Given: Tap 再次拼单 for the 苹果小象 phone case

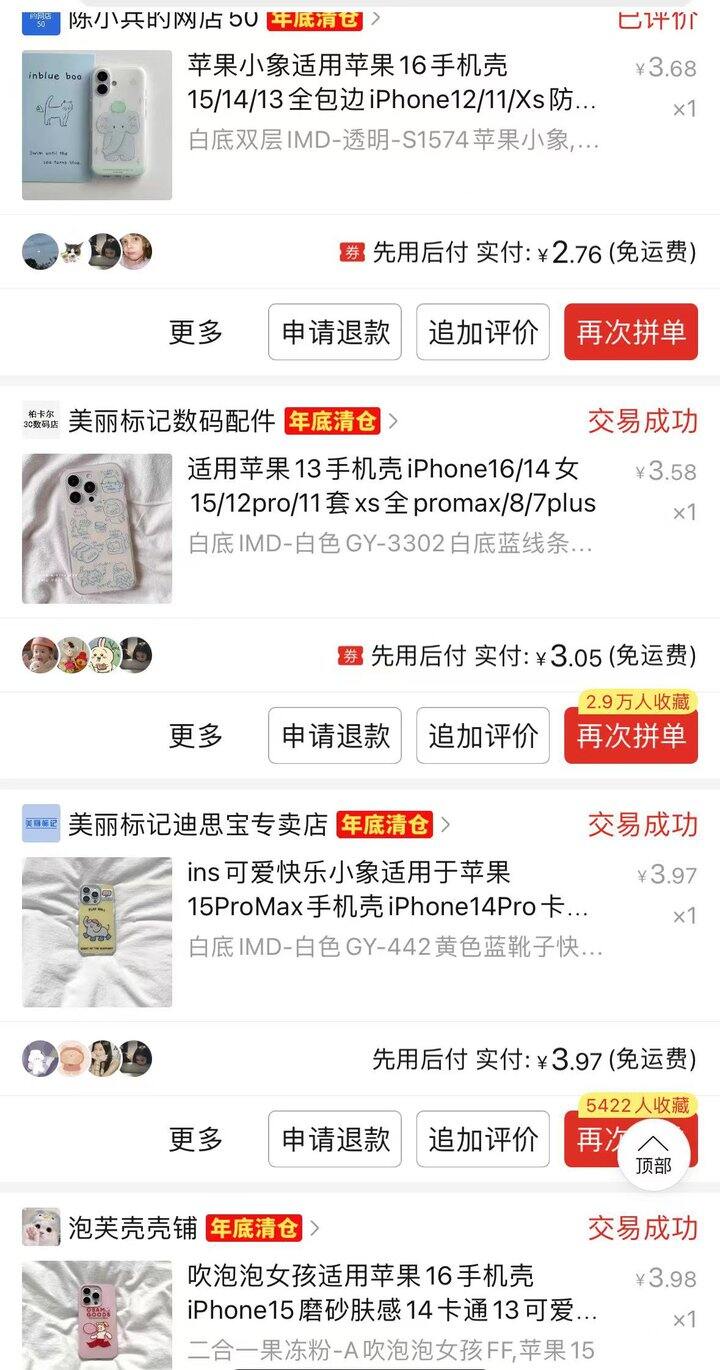Looking at the screenshot, I should [x=630, y=333].
